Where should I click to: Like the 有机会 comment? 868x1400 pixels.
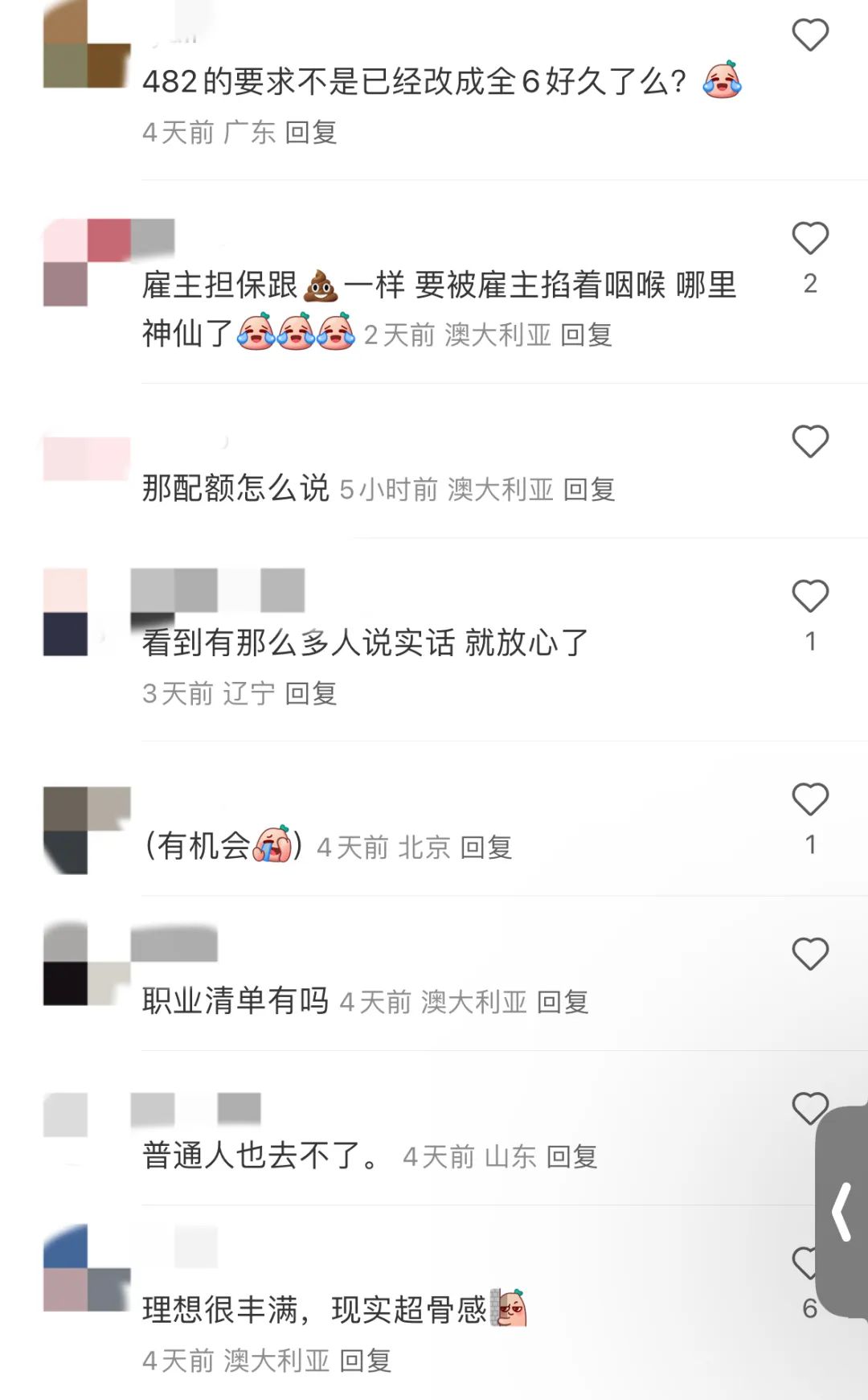click(x=809, y=799)
